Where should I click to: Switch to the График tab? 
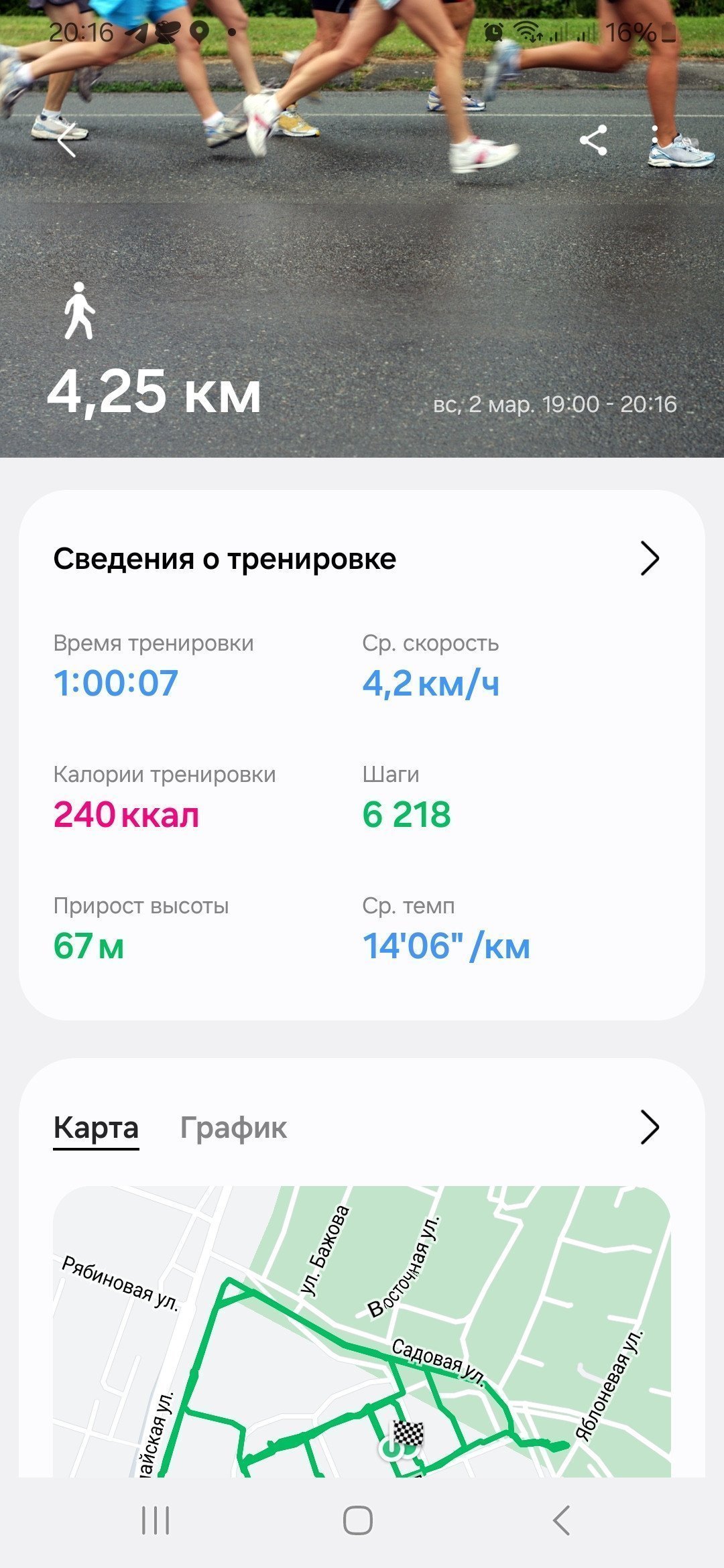click(x=233, y=1127)
